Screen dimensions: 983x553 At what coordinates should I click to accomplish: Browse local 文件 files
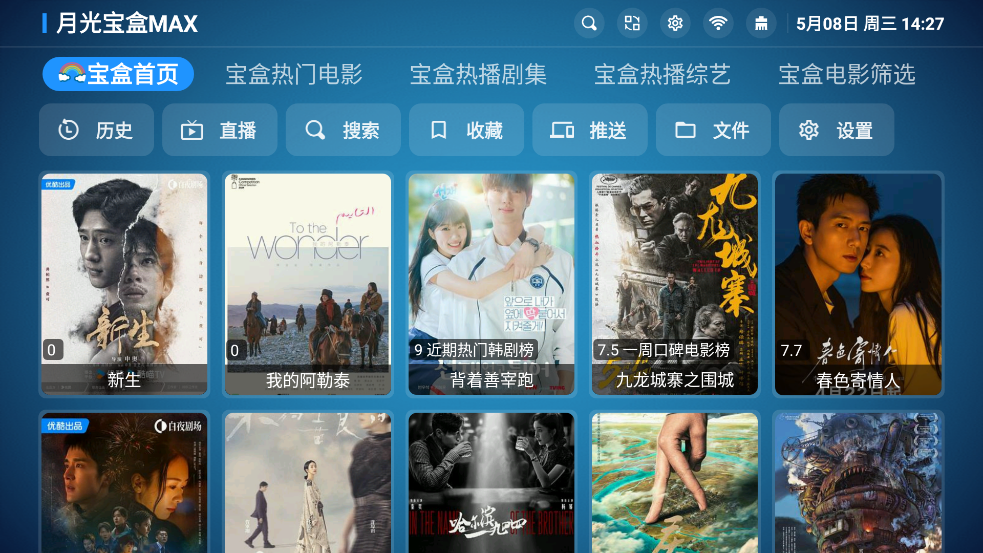click(x=713, y=130)
